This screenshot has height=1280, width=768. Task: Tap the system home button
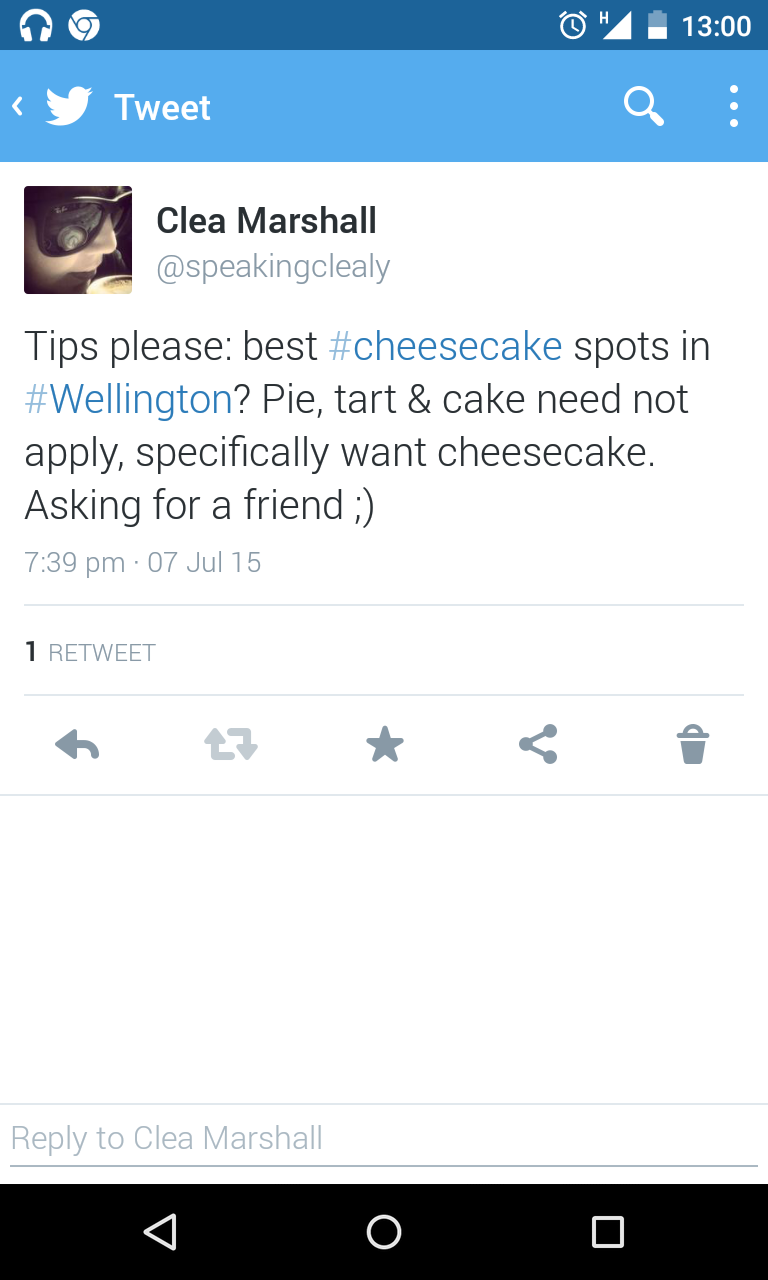(384, 1232)
